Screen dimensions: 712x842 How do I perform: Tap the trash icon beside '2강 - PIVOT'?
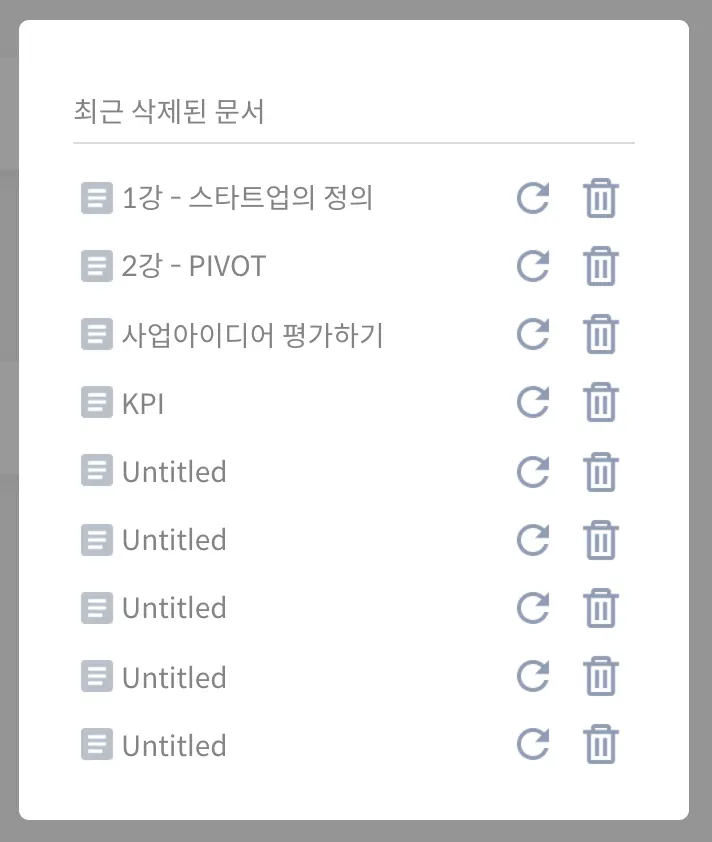pos(600,266)
